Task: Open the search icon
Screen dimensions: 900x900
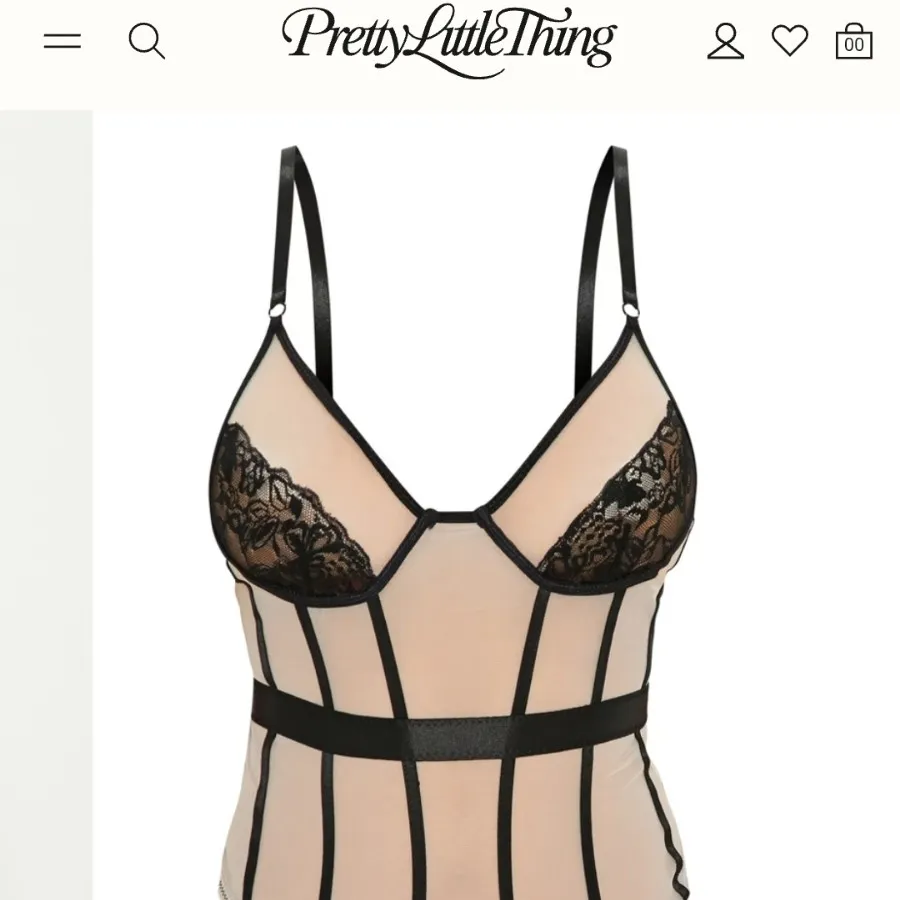Action: (x=146, y=41)
